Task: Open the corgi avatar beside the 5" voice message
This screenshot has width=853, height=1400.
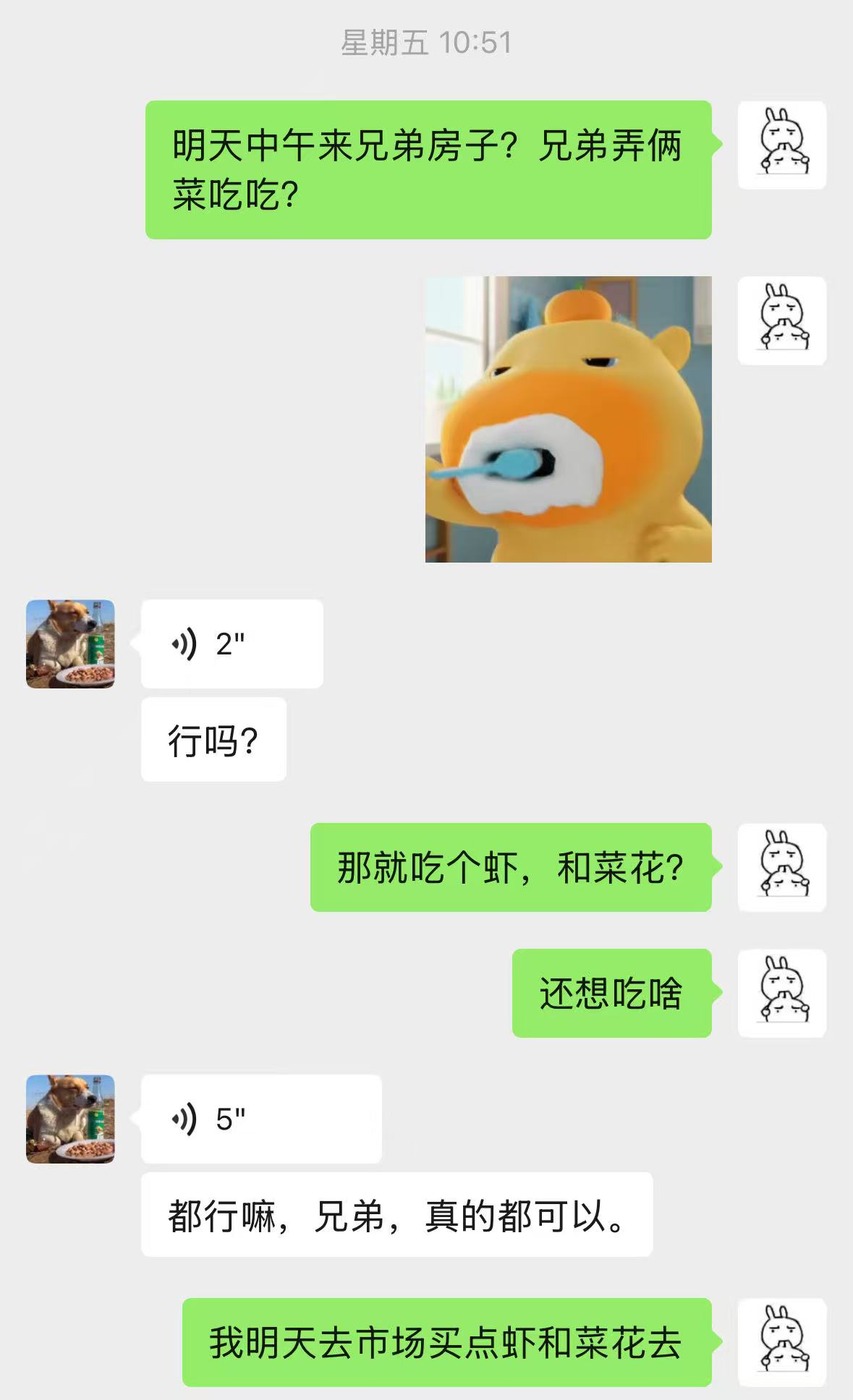Action: 70,1119
